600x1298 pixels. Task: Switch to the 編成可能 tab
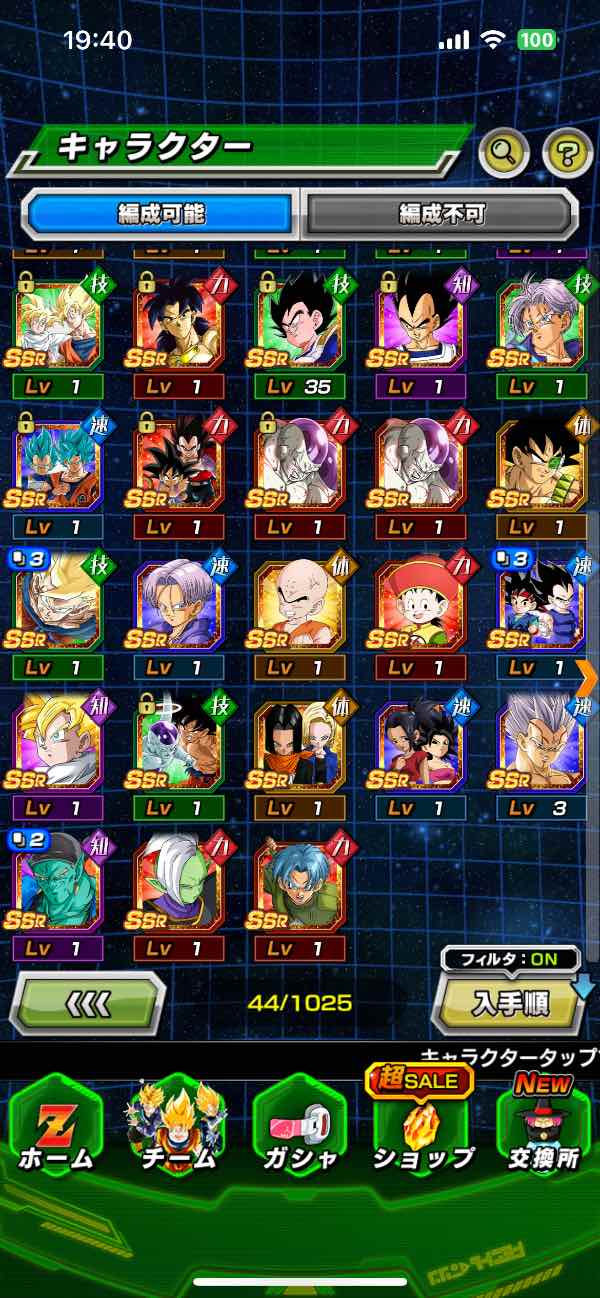pyautogui.click(x=161, y=213)
